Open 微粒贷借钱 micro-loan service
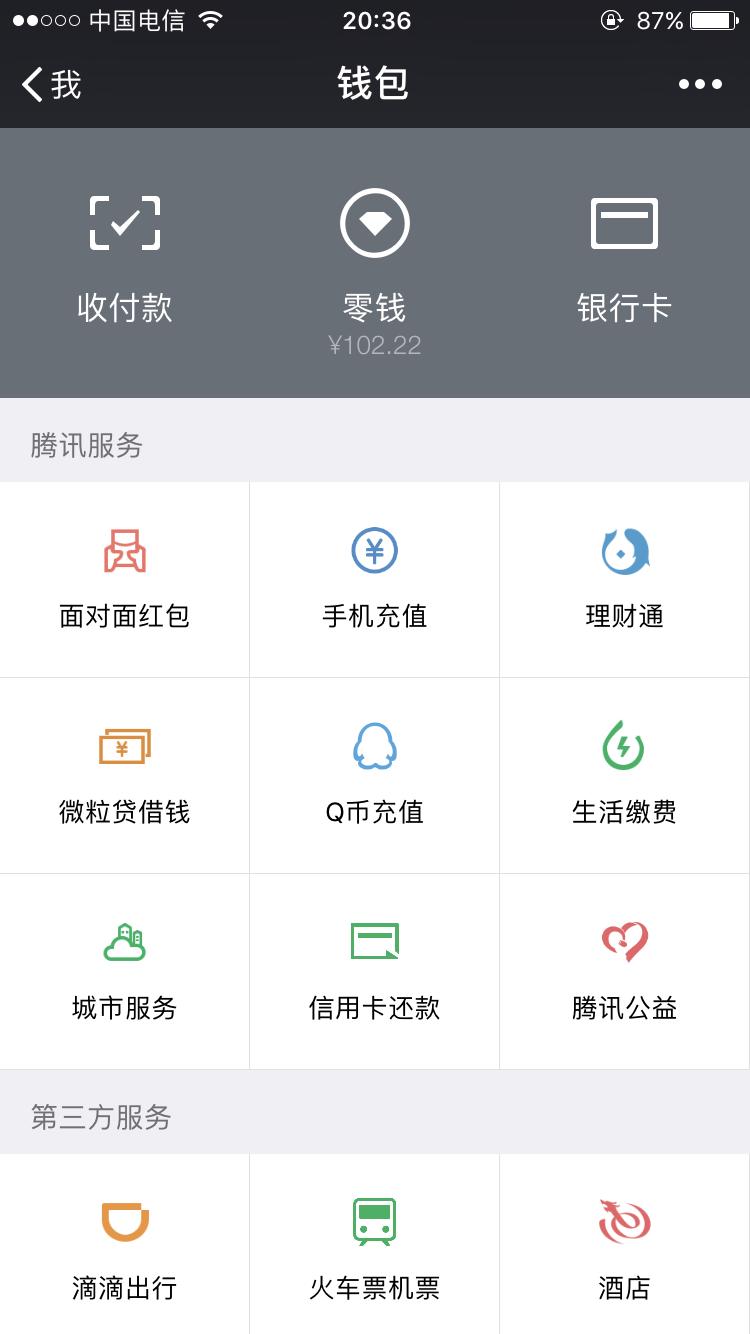This screenshot has height=1334, width=750. [x=125, y=775]
